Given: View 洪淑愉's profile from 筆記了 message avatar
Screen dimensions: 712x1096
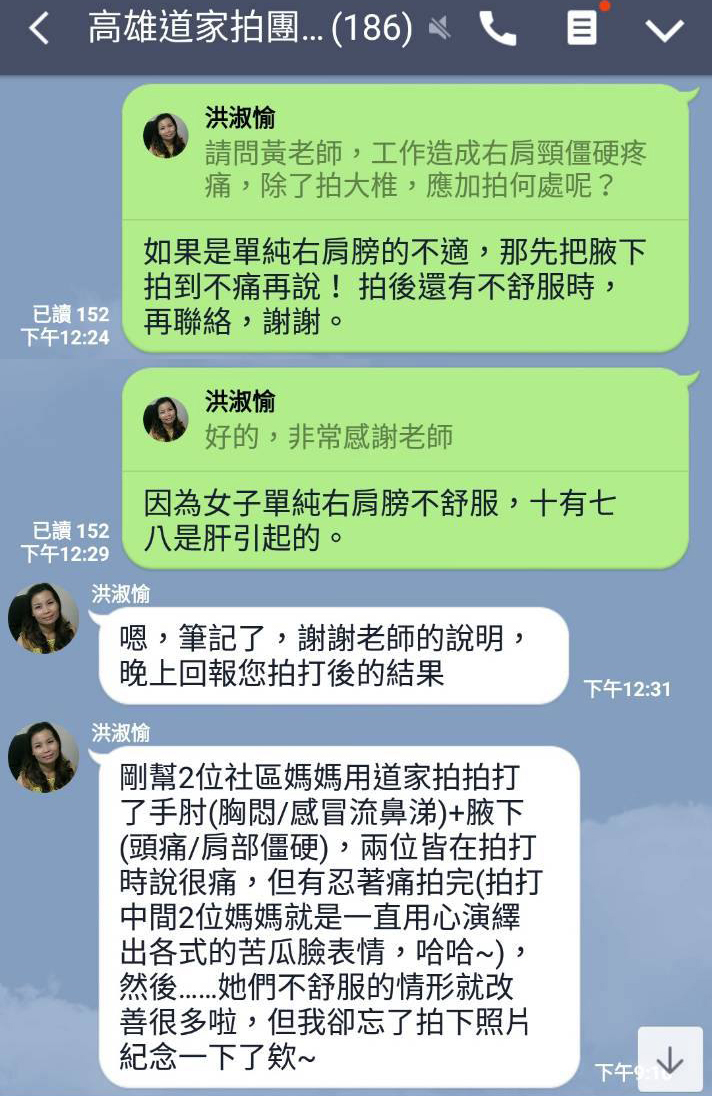Looking at the screenshot, I should pos(43,618).
